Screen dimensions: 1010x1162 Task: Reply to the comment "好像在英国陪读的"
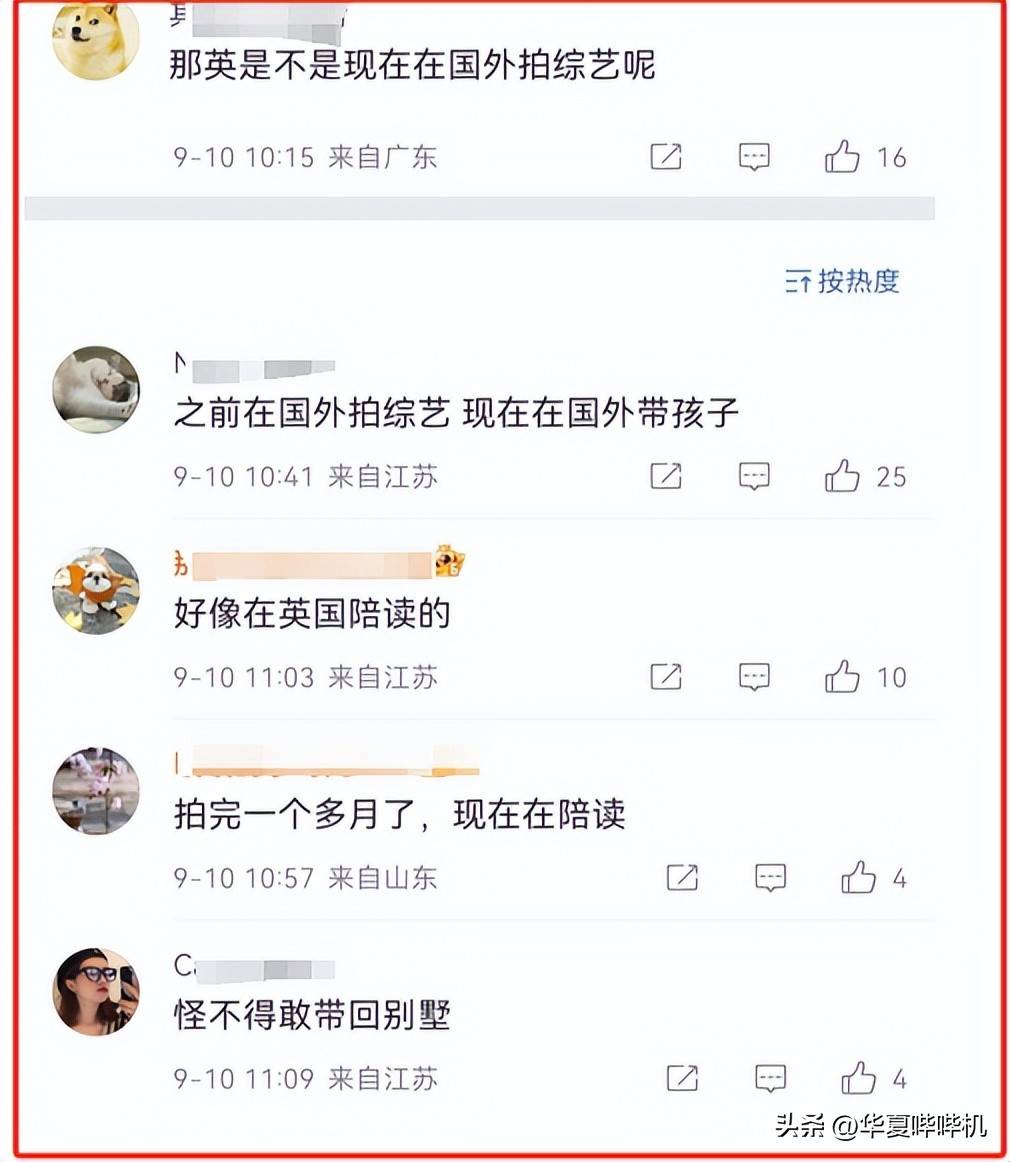tap(754, 677)
